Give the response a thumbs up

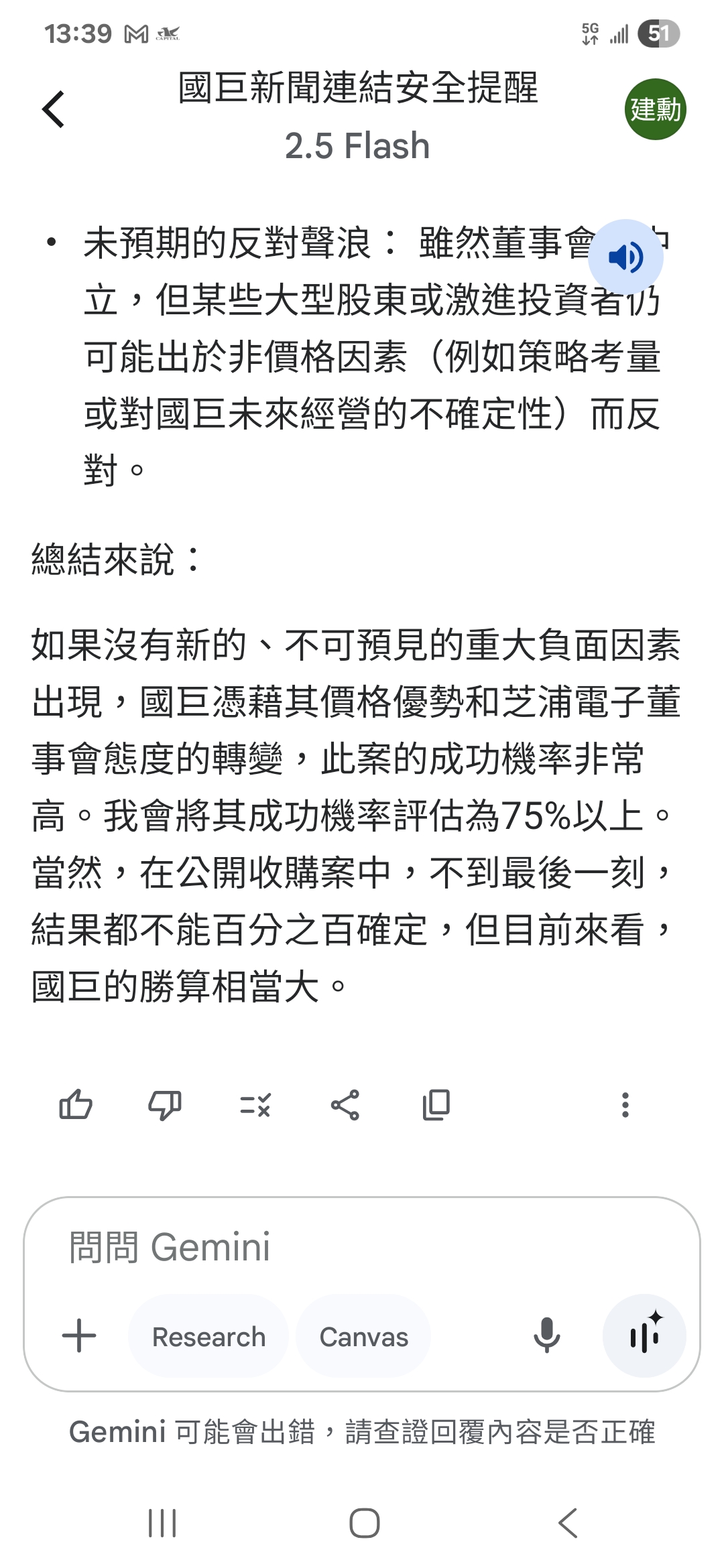pyautogui.click(x=76, y=1105)
